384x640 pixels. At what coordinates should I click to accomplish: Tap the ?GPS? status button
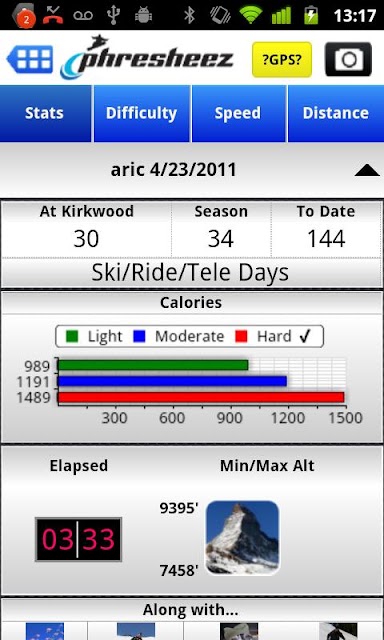[282, 60]
